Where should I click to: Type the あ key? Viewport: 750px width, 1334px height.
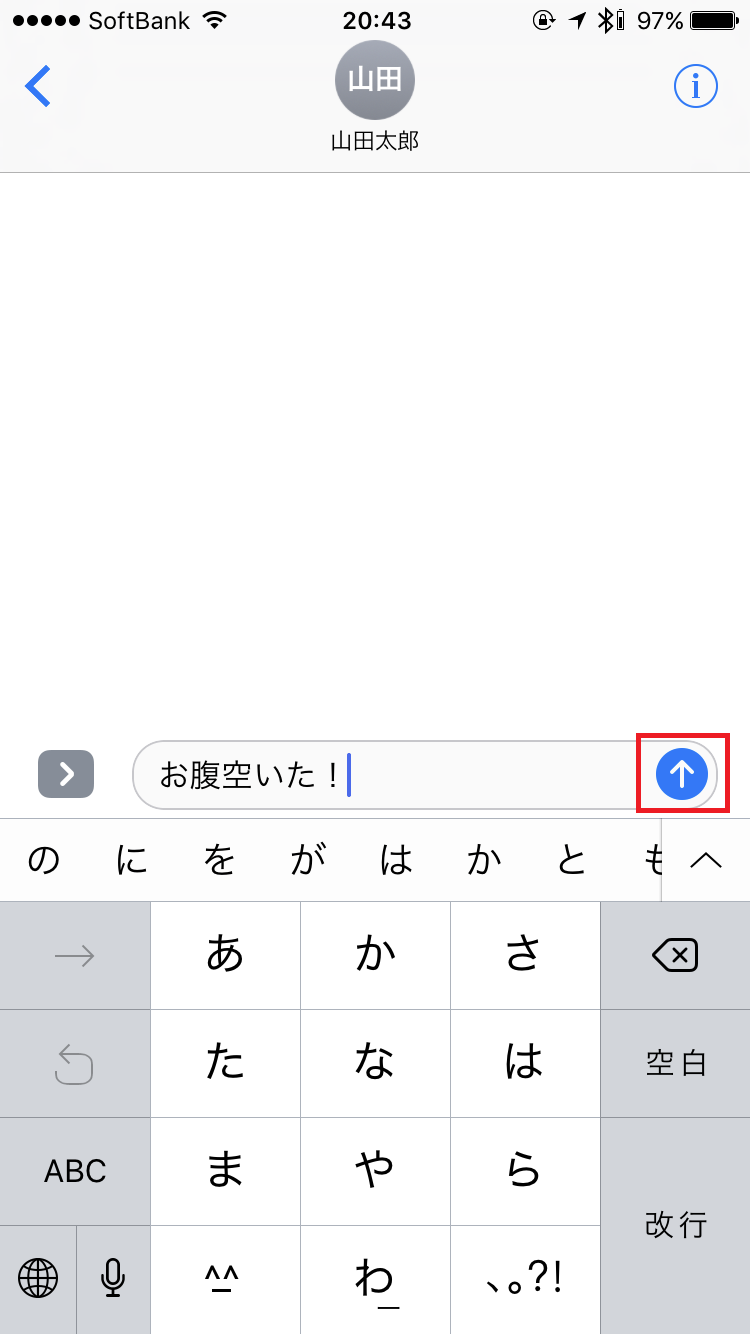tap(225, 956)
